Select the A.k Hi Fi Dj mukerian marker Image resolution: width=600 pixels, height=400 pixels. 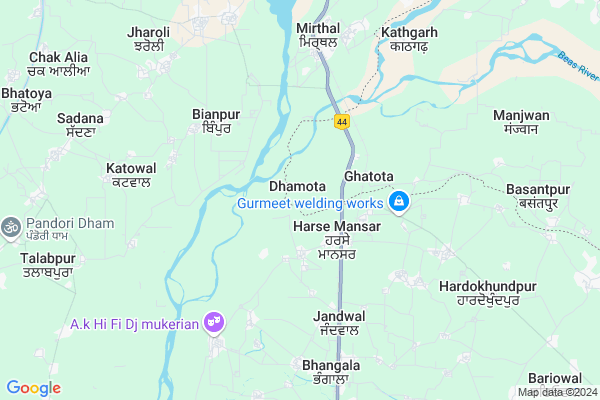213,322
